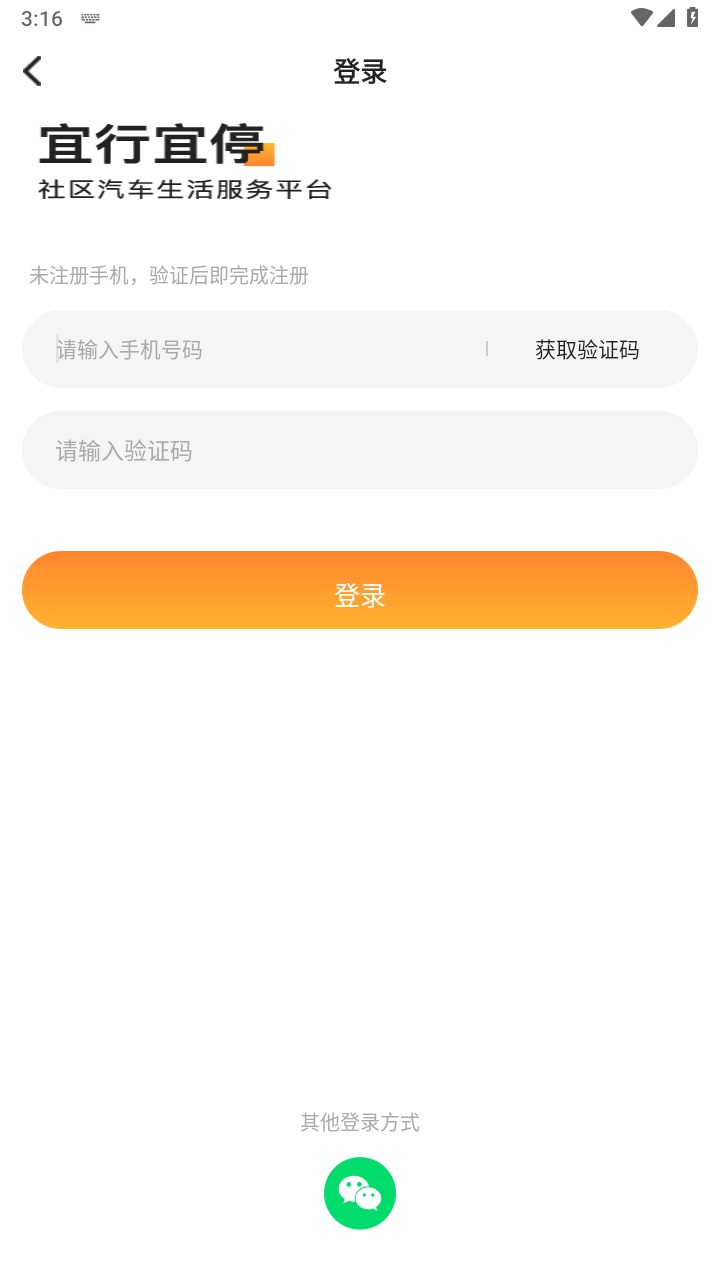Viewport: 720px width, 1280px height.
Task: Tap the cursor marker in phone field
Action: (55, 349)
